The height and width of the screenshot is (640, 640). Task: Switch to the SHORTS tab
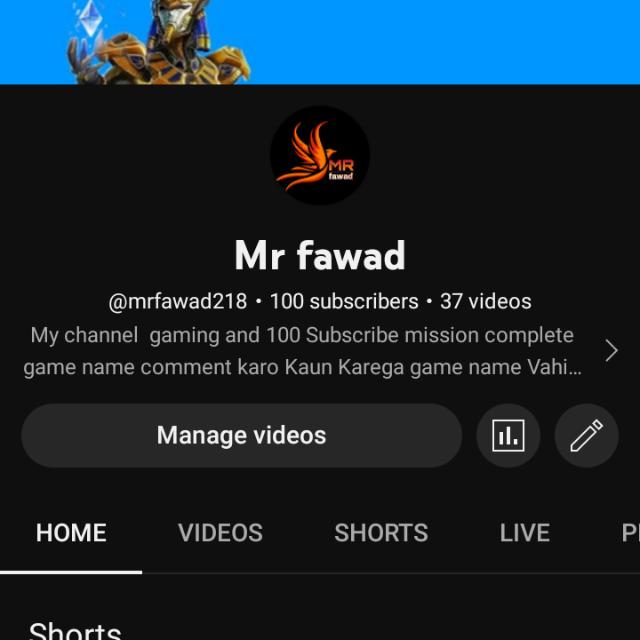381,533
